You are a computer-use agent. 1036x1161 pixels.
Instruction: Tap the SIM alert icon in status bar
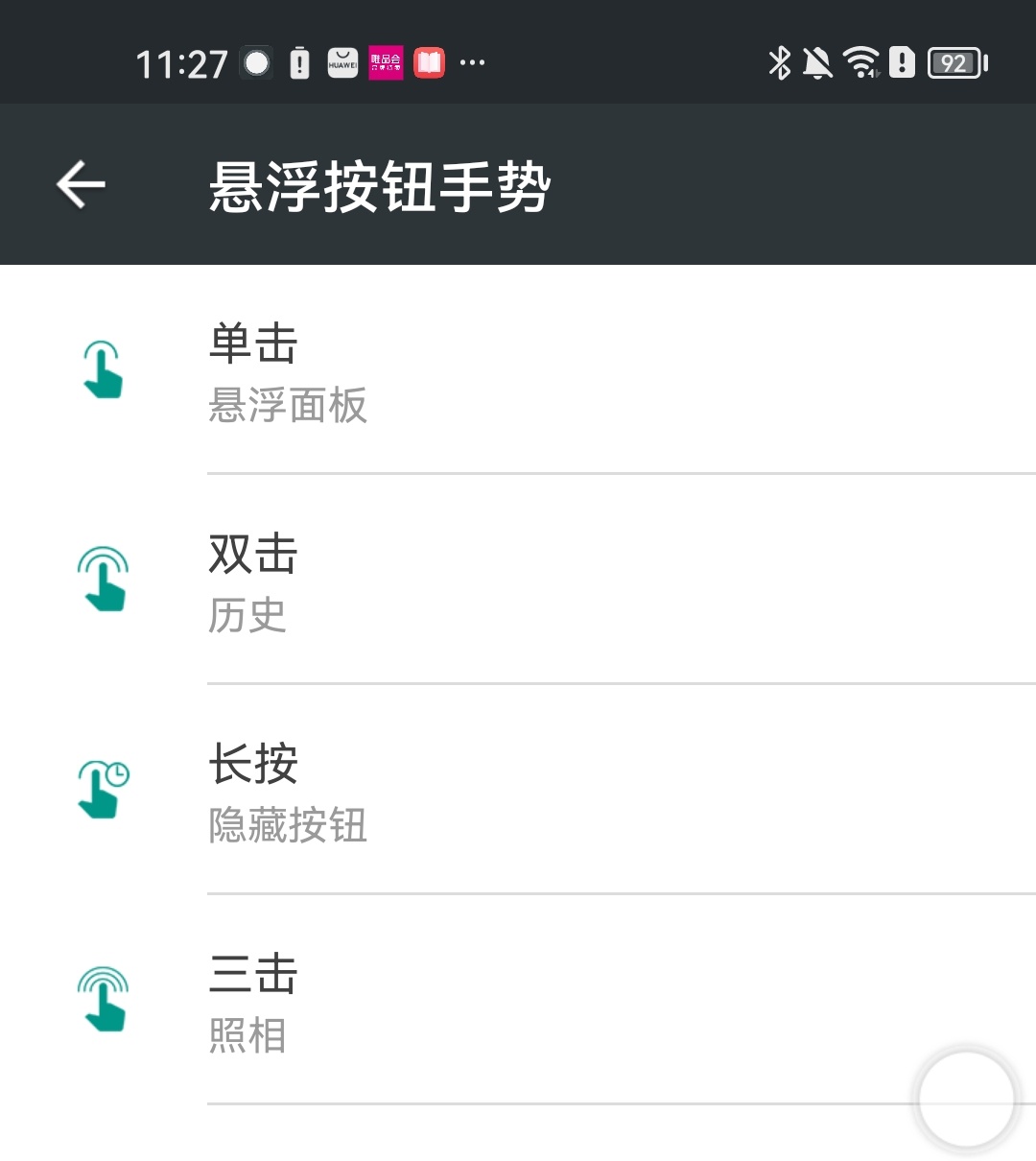click(903, 61)
